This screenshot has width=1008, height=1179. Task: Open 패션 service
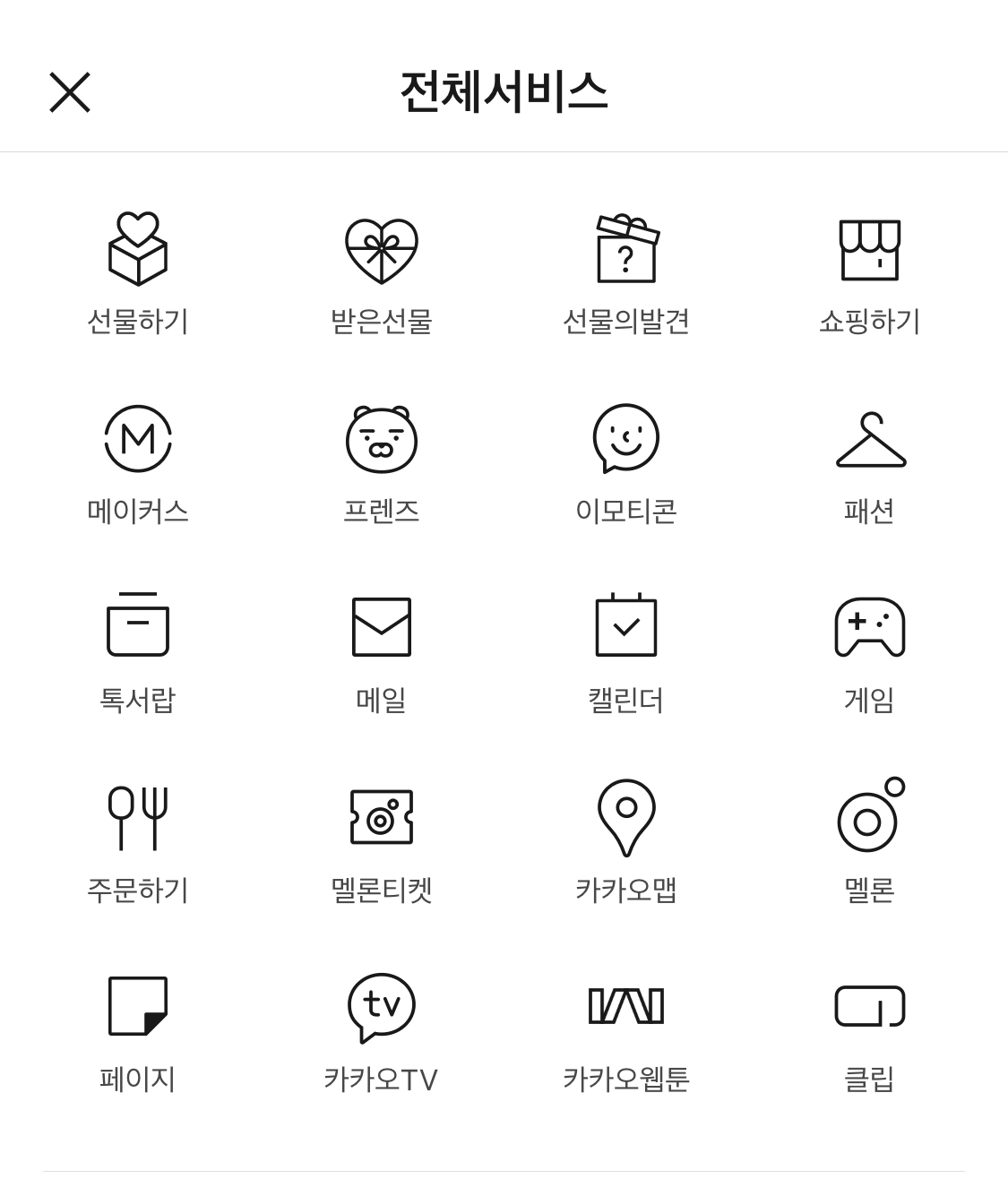point(870,464)
